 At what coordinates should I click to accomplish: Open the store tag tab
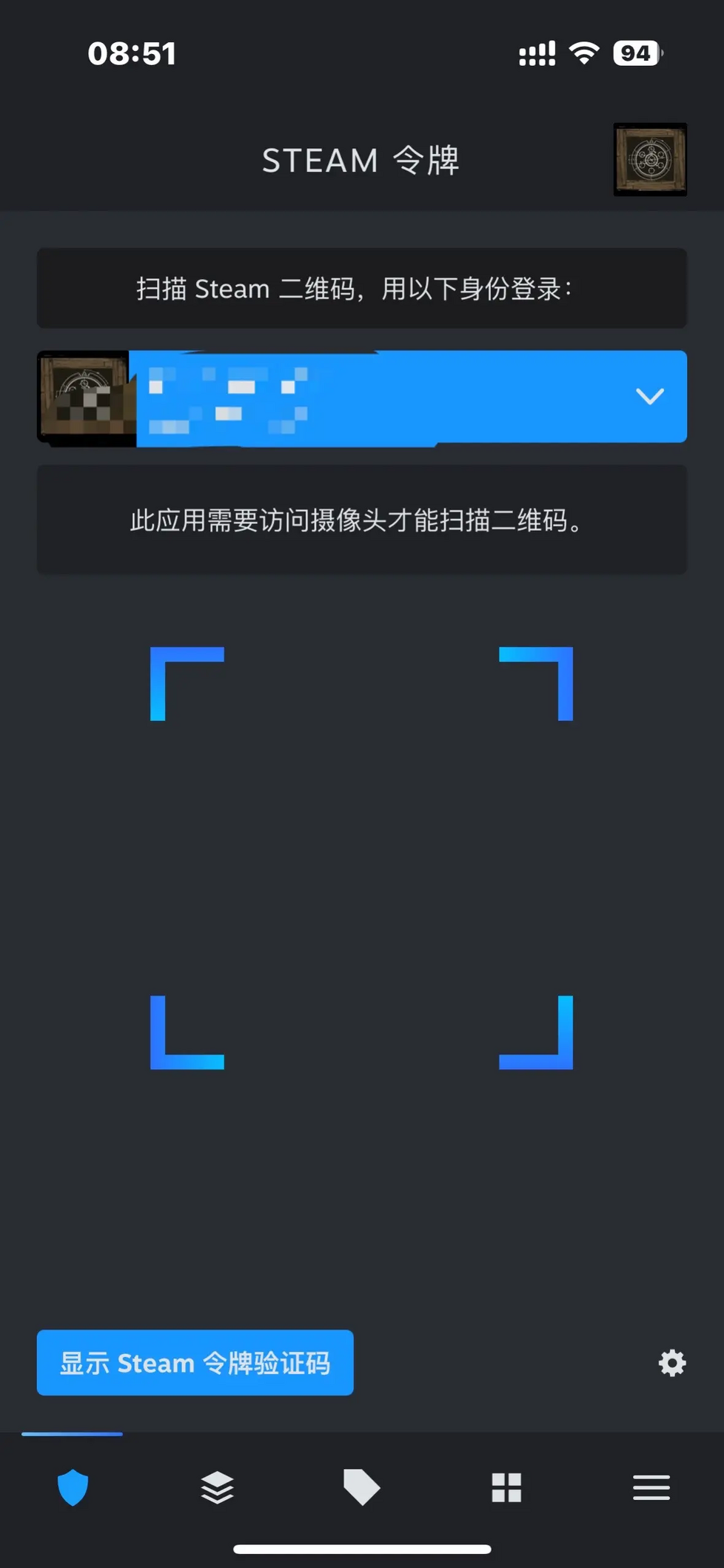pyautogui.click(x=361, y=1487)
